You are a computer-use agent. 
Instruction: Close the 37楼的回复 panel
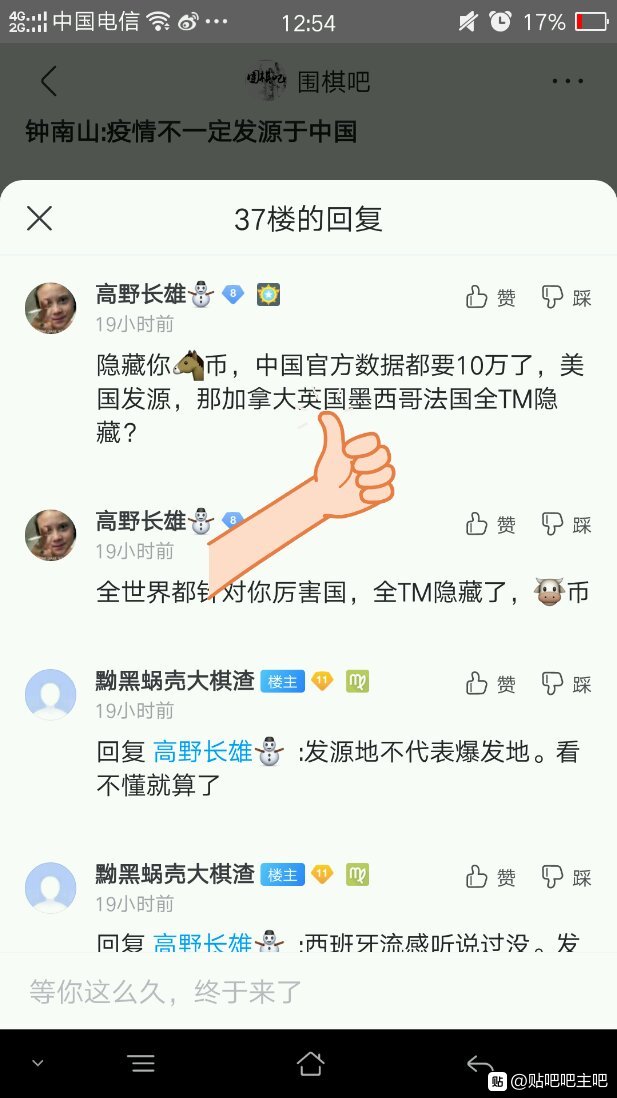tap(39, 219)
